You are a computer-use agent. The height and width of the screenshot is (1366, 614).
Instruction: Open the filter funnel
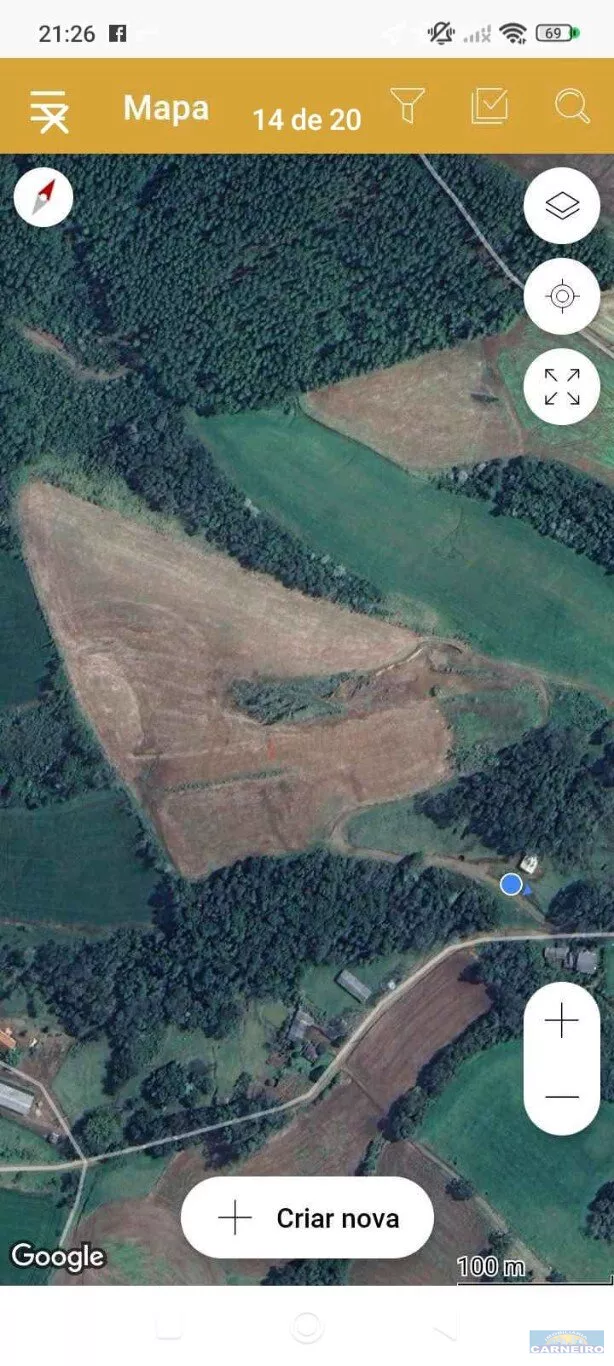407,106
